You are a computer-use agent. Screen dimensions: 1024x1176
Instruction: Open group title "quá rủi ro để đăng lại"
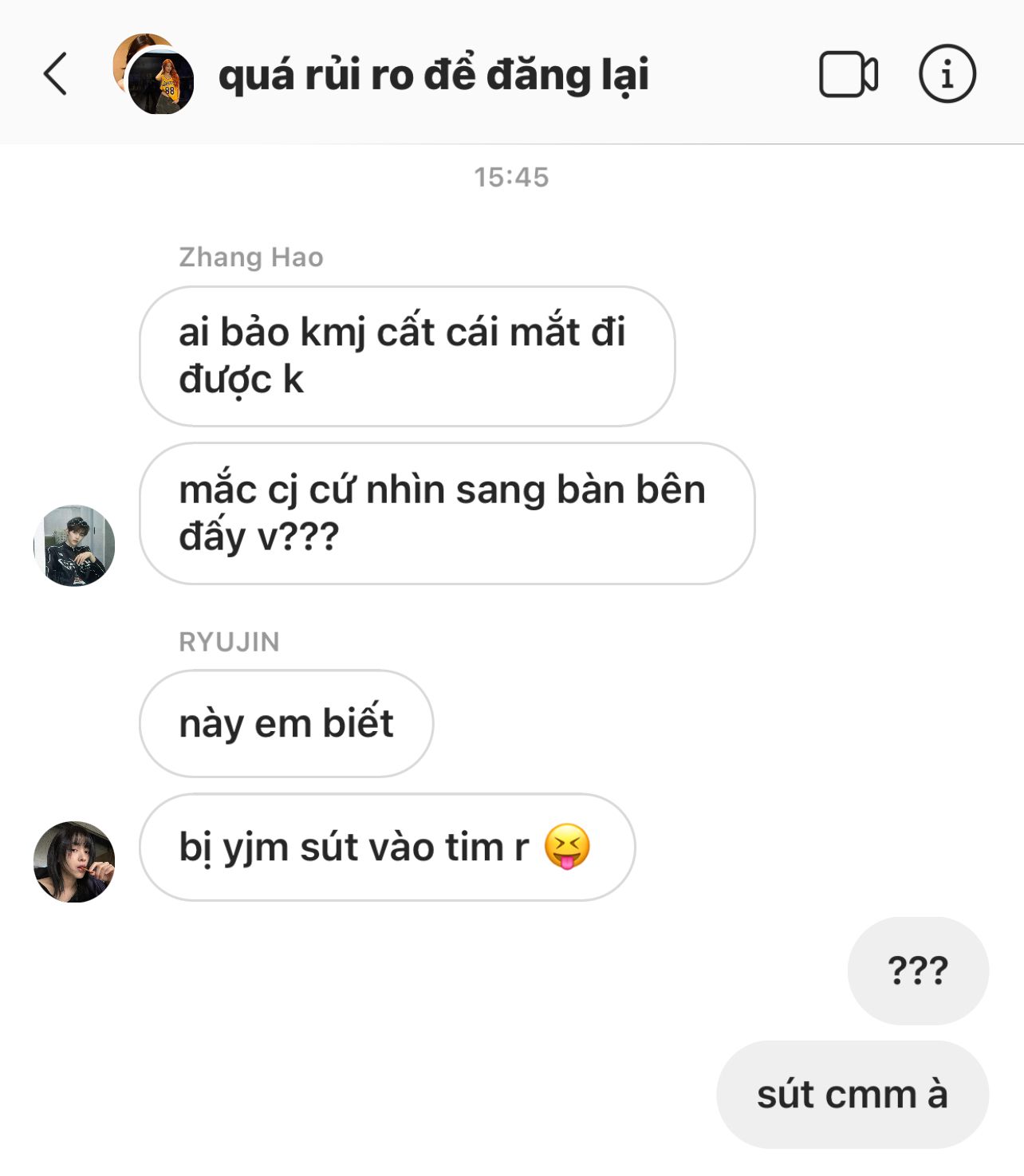pos(433,75)
